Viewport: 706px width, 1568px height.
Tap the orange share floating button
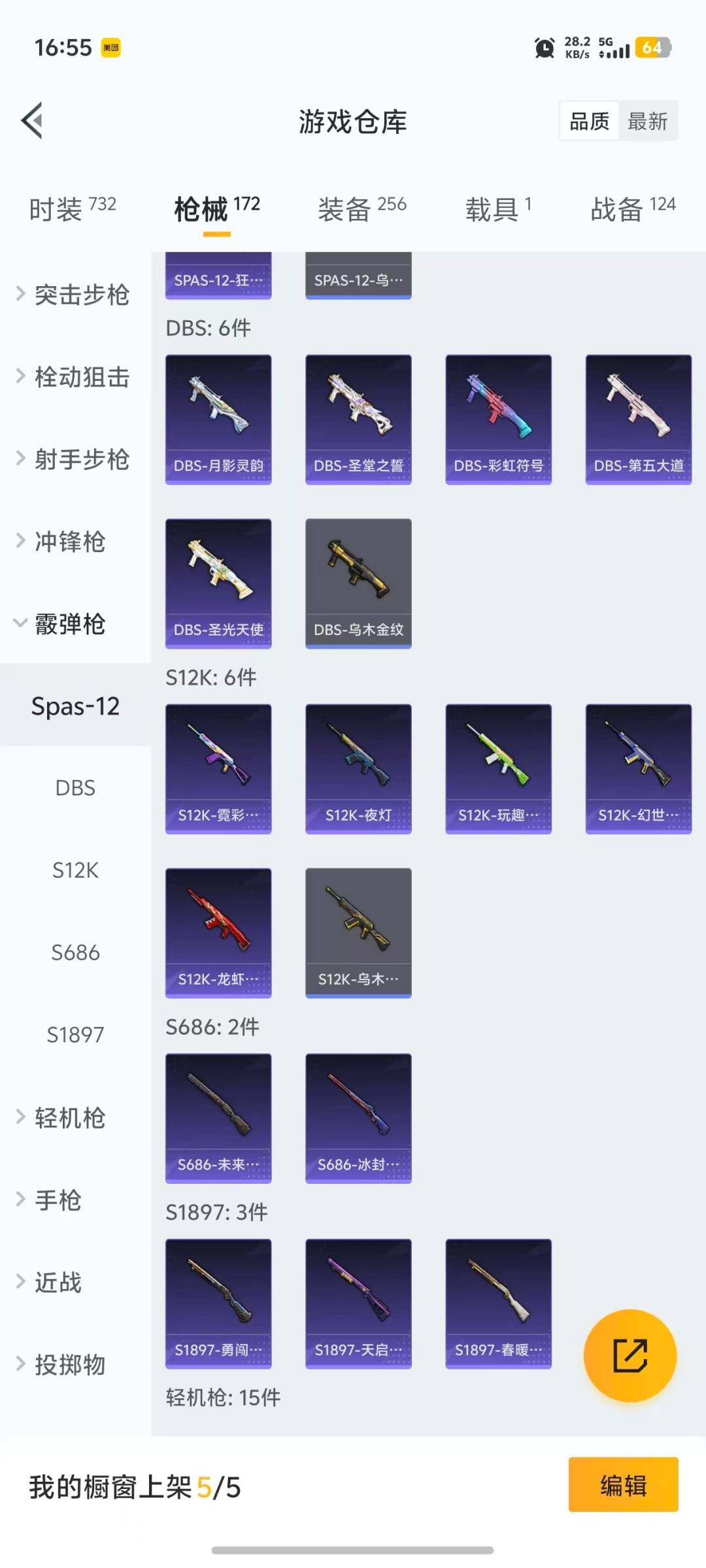[x=630, y=1355]
